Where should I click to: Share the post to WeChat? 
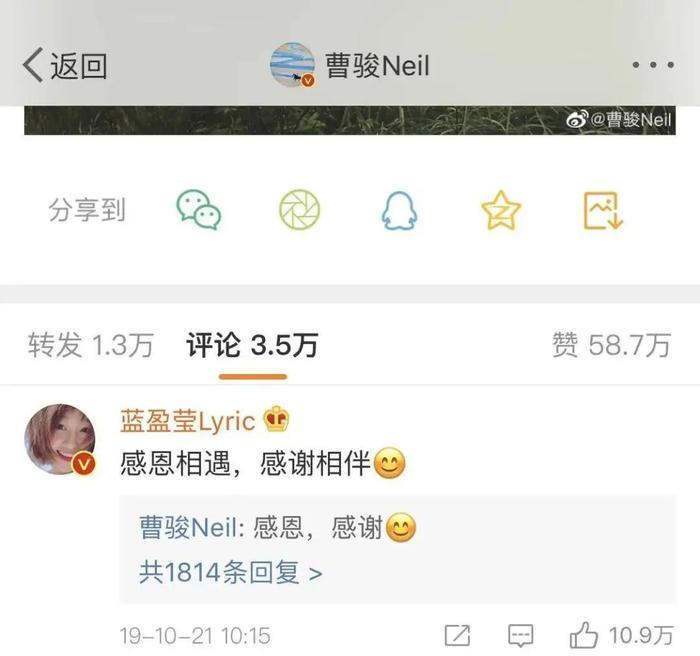[199, 210]
